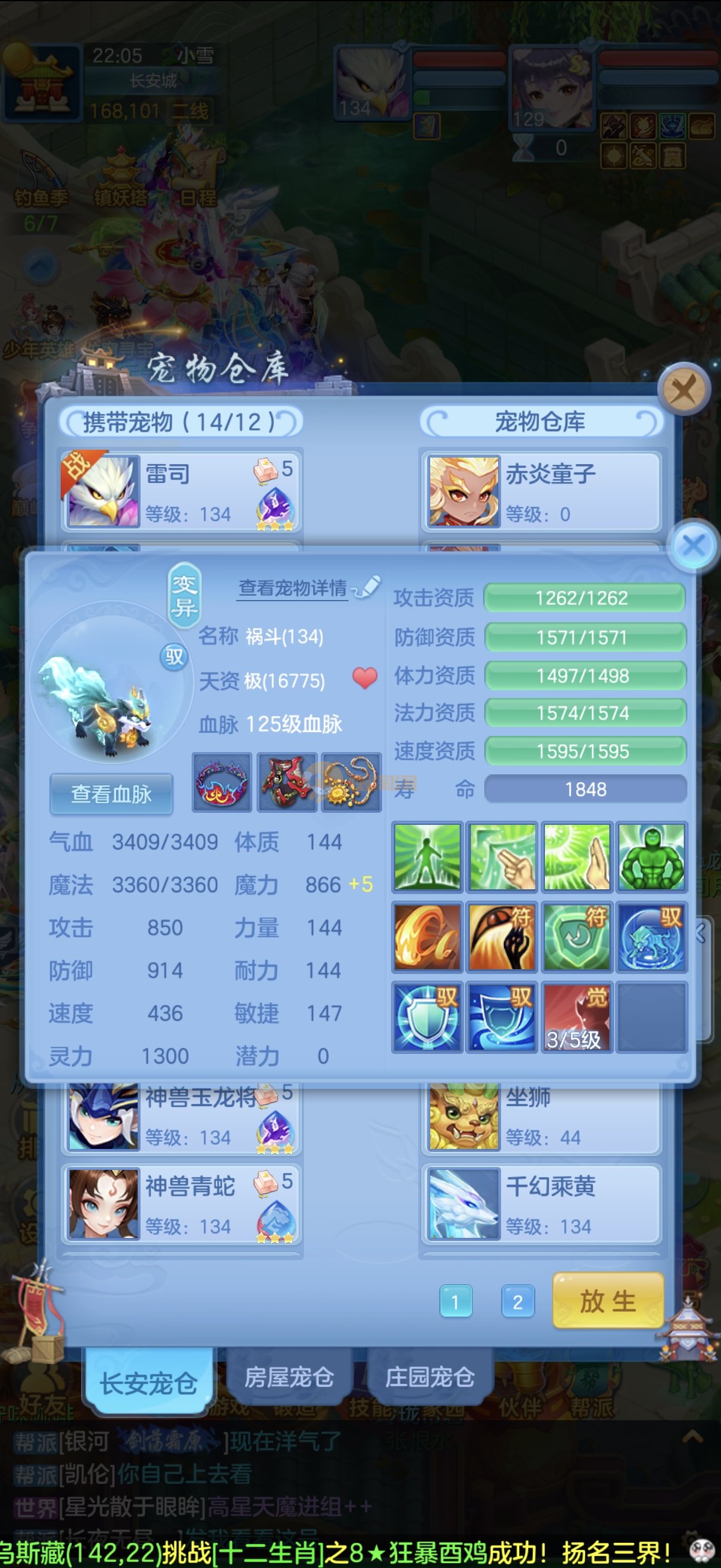Tap the 放生 release button
This screenshot has height=1568, width=721.
tap(607, 1301)
